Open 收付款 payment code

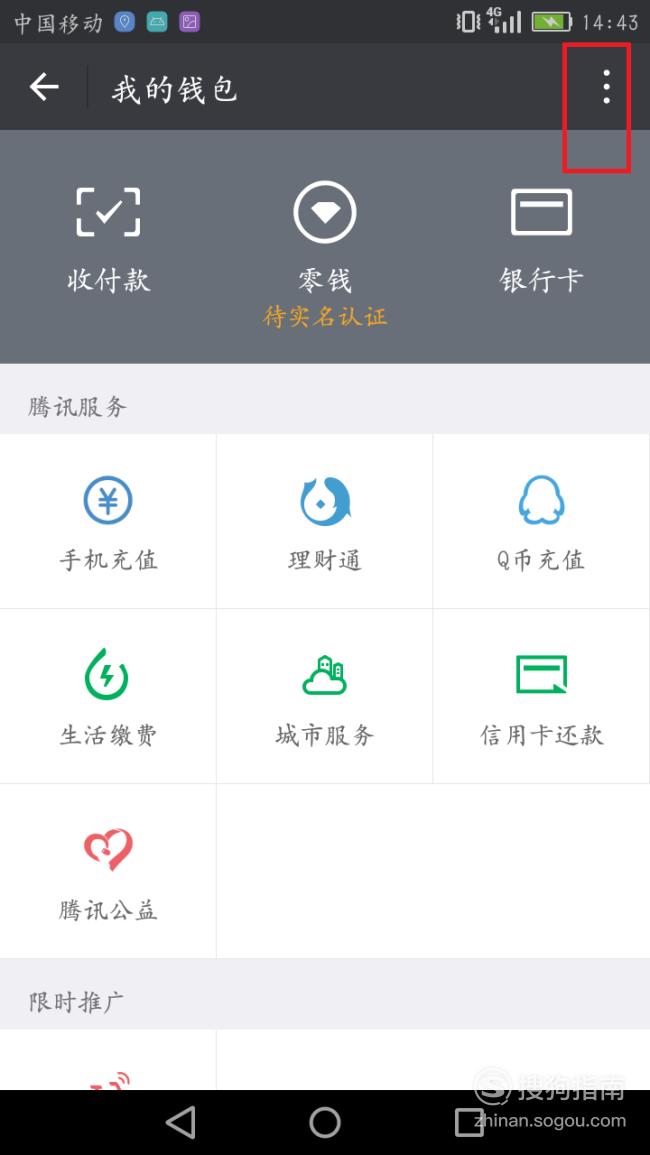[x=108, y=239]
